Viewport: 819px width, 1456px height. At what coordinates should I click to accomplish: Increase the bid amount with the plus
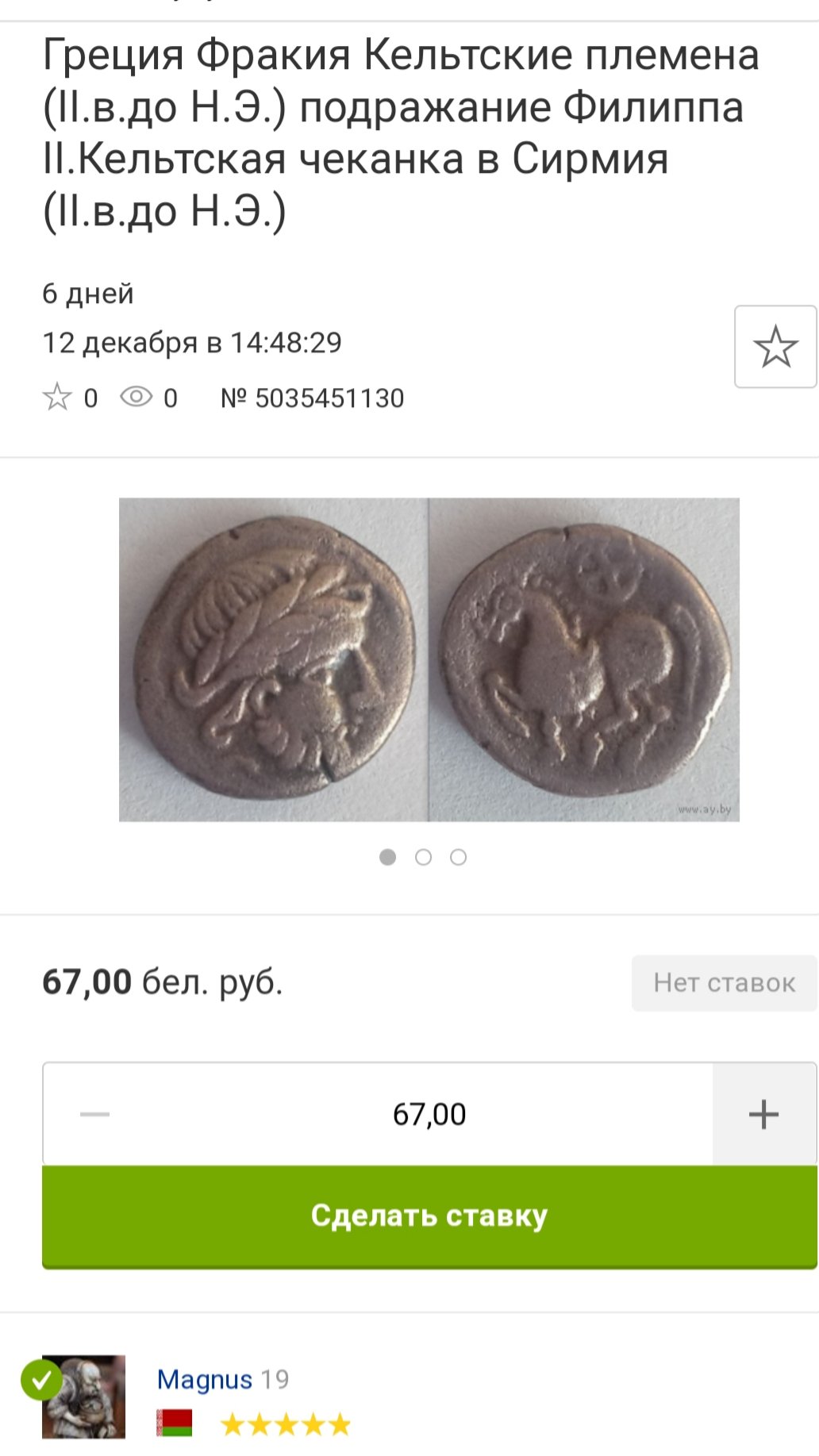click(763, 1114)
